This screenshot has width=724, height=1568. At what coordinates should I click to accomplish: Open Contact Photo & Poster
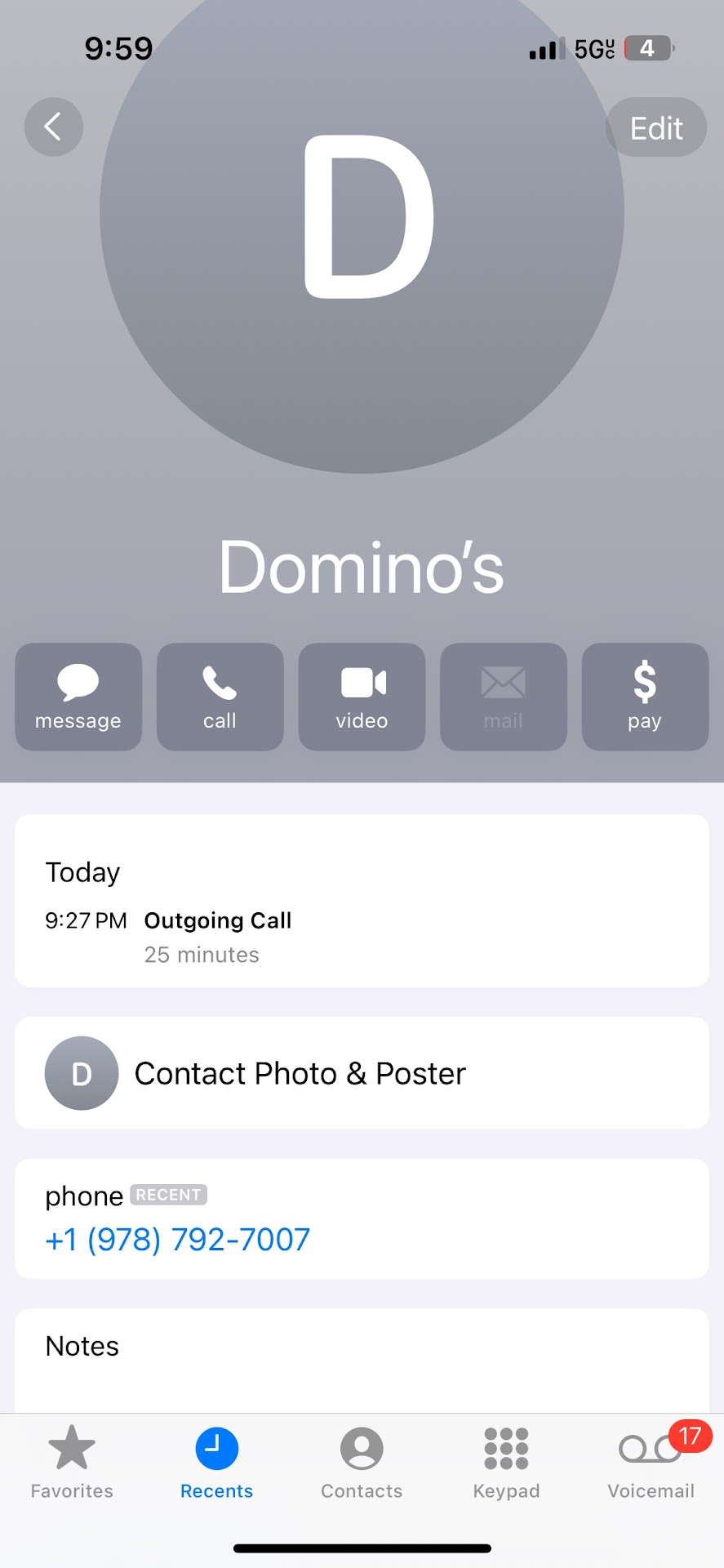click(362, 1073)
